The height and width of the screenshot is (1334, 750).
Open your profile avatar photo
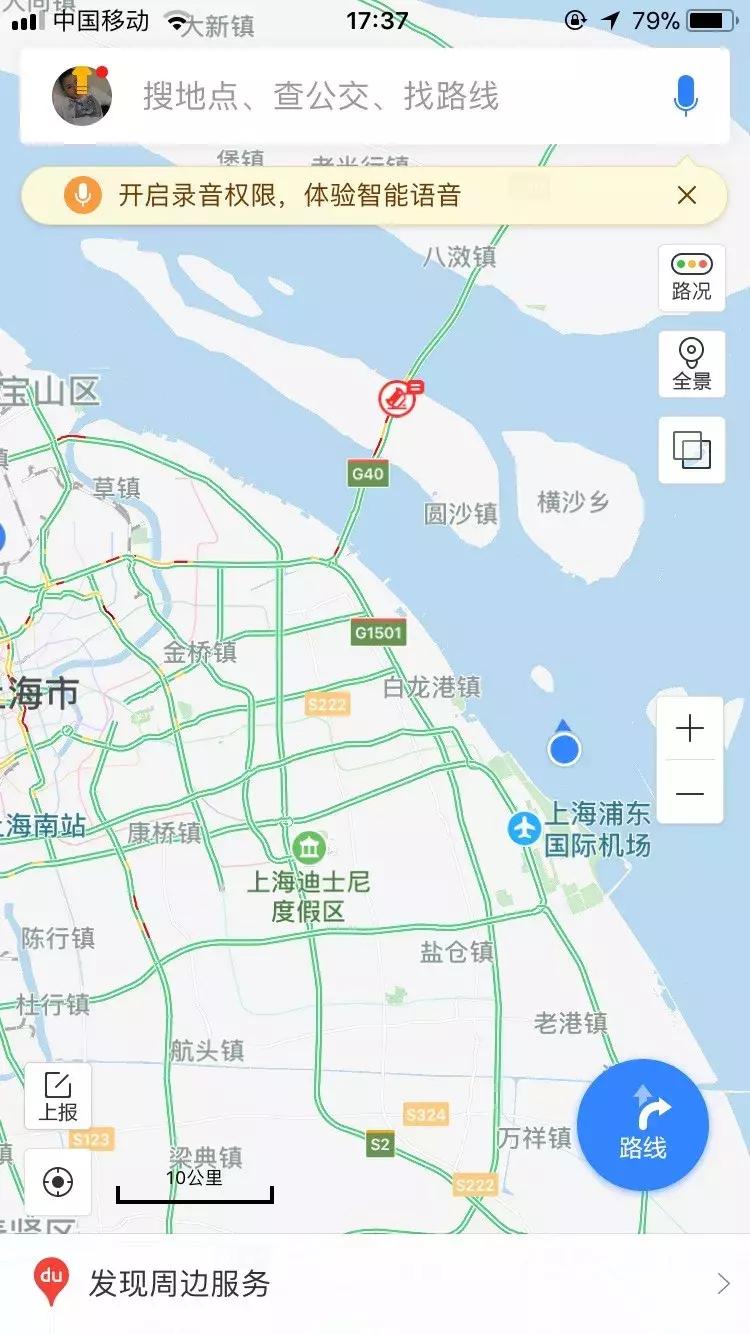(x=83, y=96)
